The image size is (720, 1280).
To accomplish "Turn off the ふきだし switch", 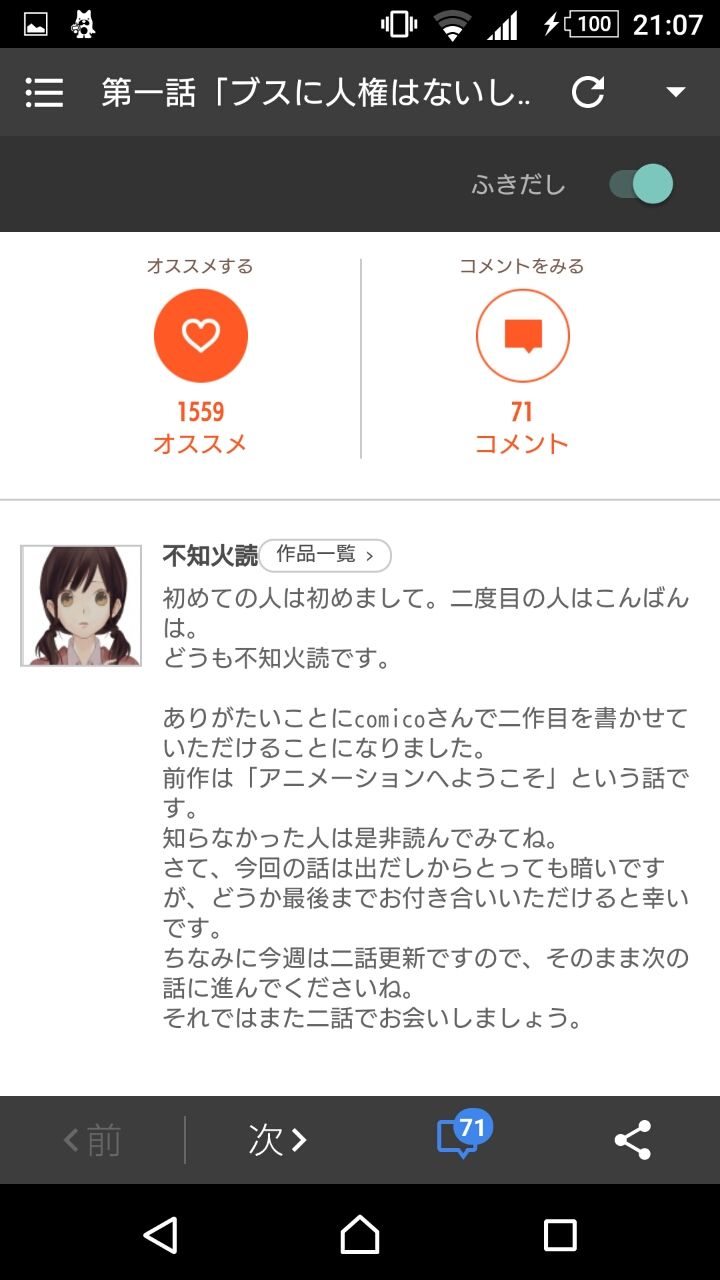I will click(x=641, y=185).
